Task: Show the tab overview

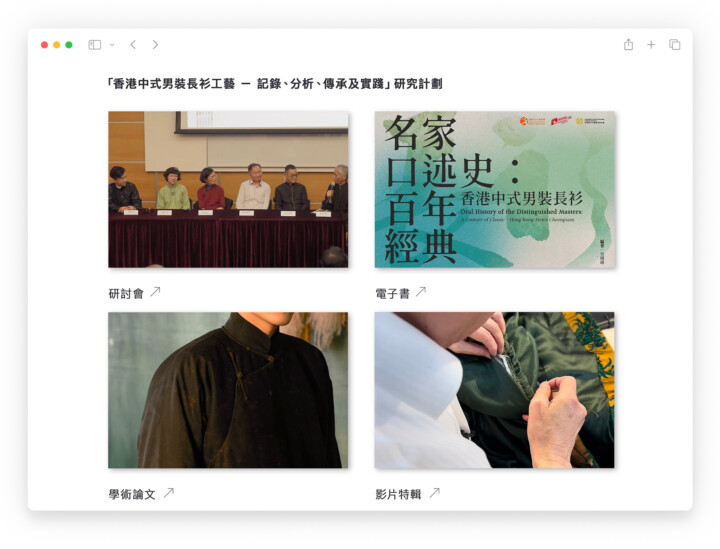Action: 675,45
